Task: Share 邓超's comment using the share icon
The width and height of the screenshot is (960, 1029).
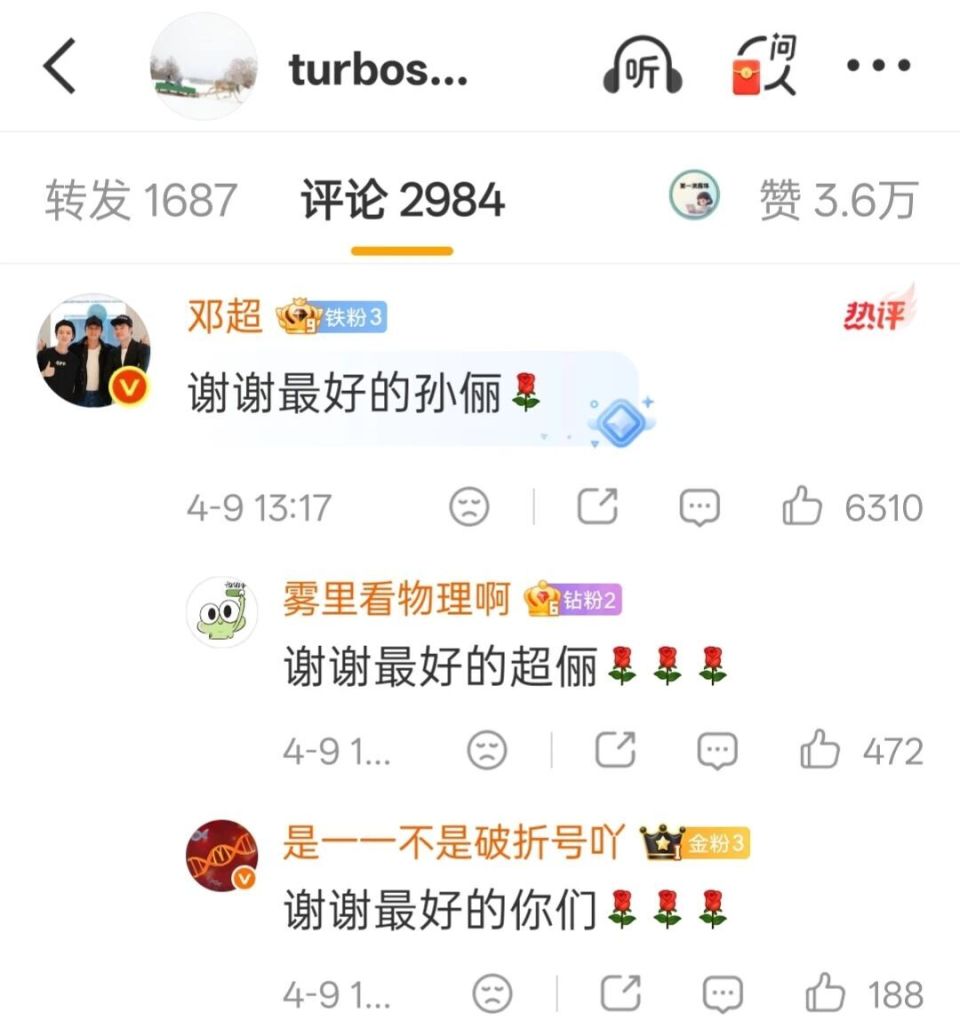Action: coord(596,507)
